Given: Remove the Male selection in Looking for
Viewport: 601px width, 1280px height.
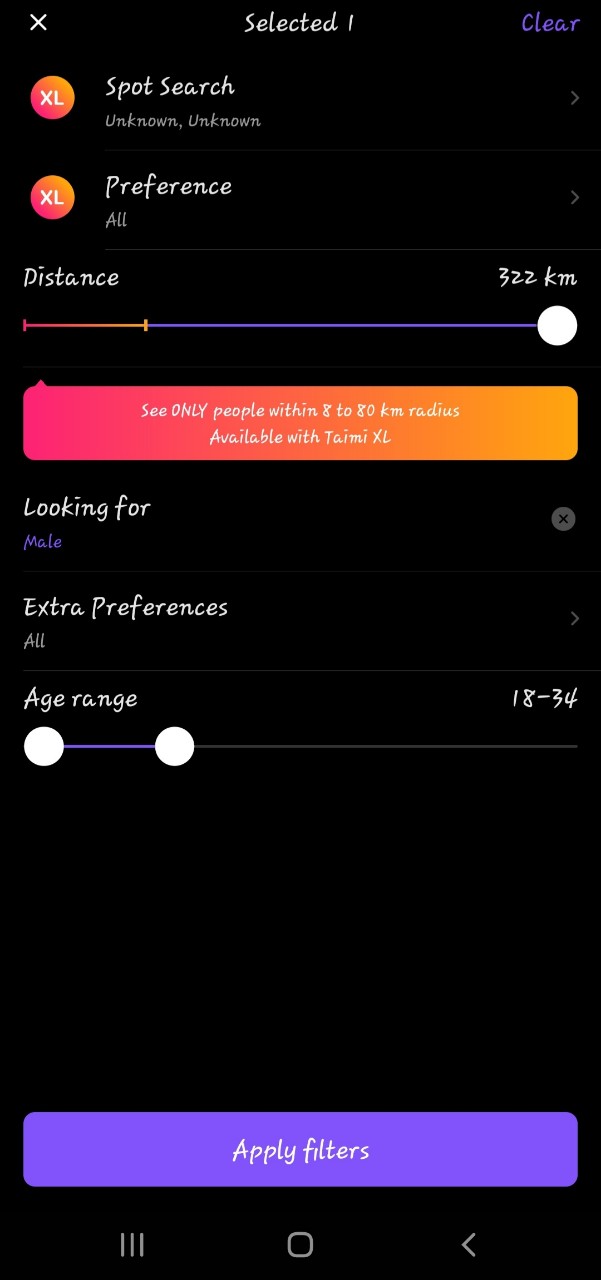Looking at the screenshot, I should tap(564, 519).
